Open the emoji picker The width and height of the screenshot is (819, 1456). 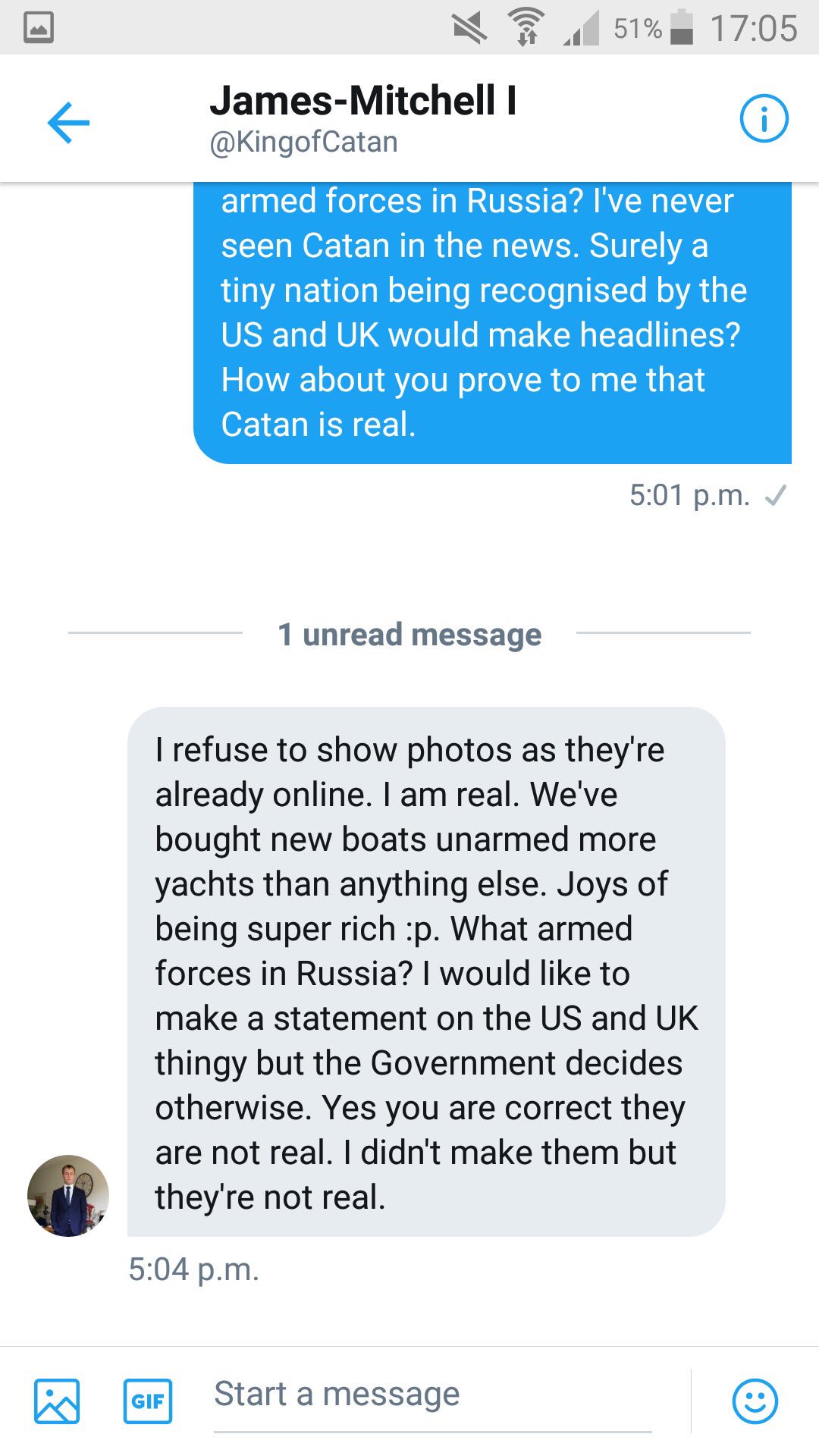[x=755, y=1401]
